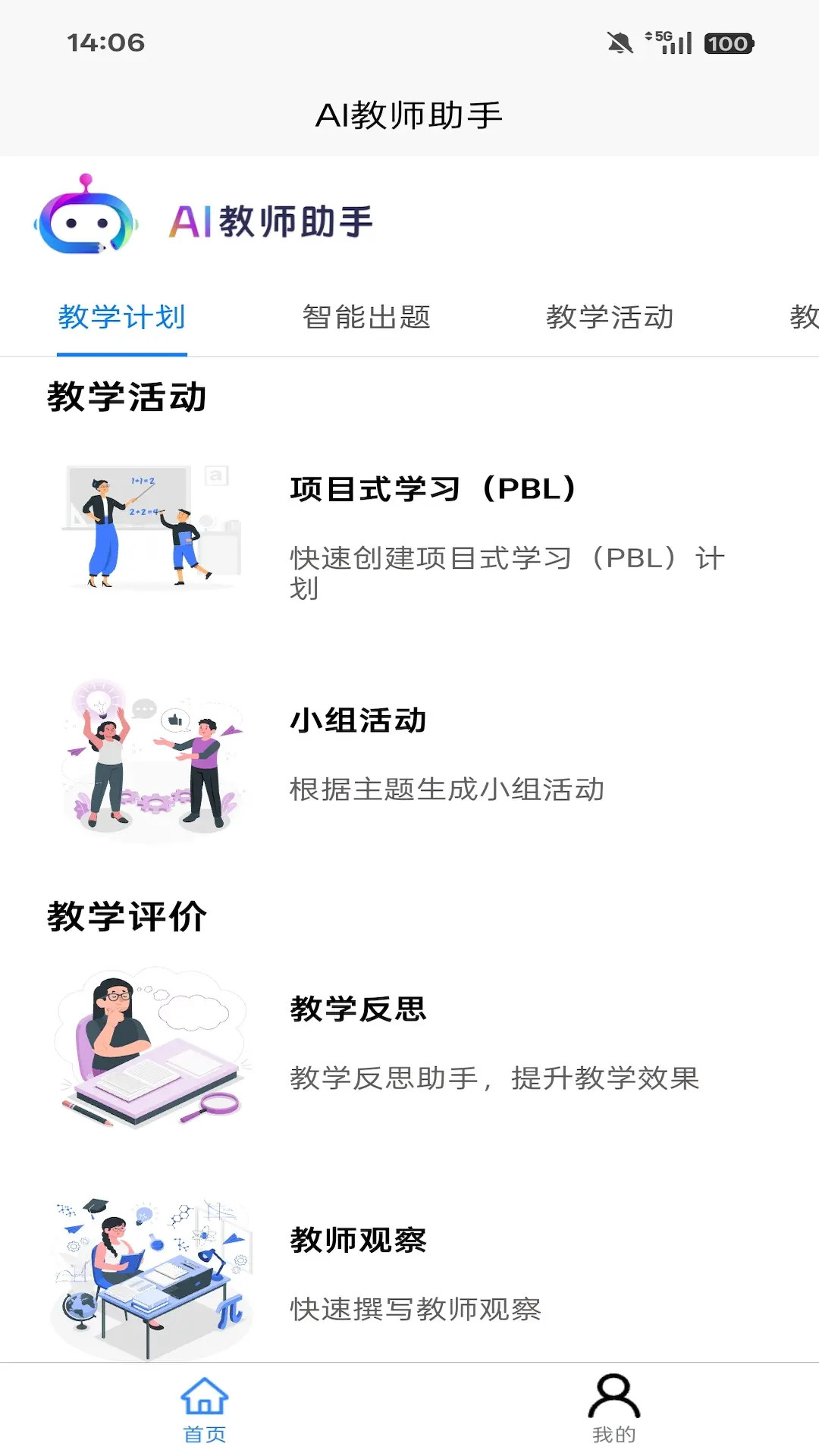Viewport: 819px width, 1456px height.
Task: Switch to the 教学活动 tab
Action: [x=609, y=318]
